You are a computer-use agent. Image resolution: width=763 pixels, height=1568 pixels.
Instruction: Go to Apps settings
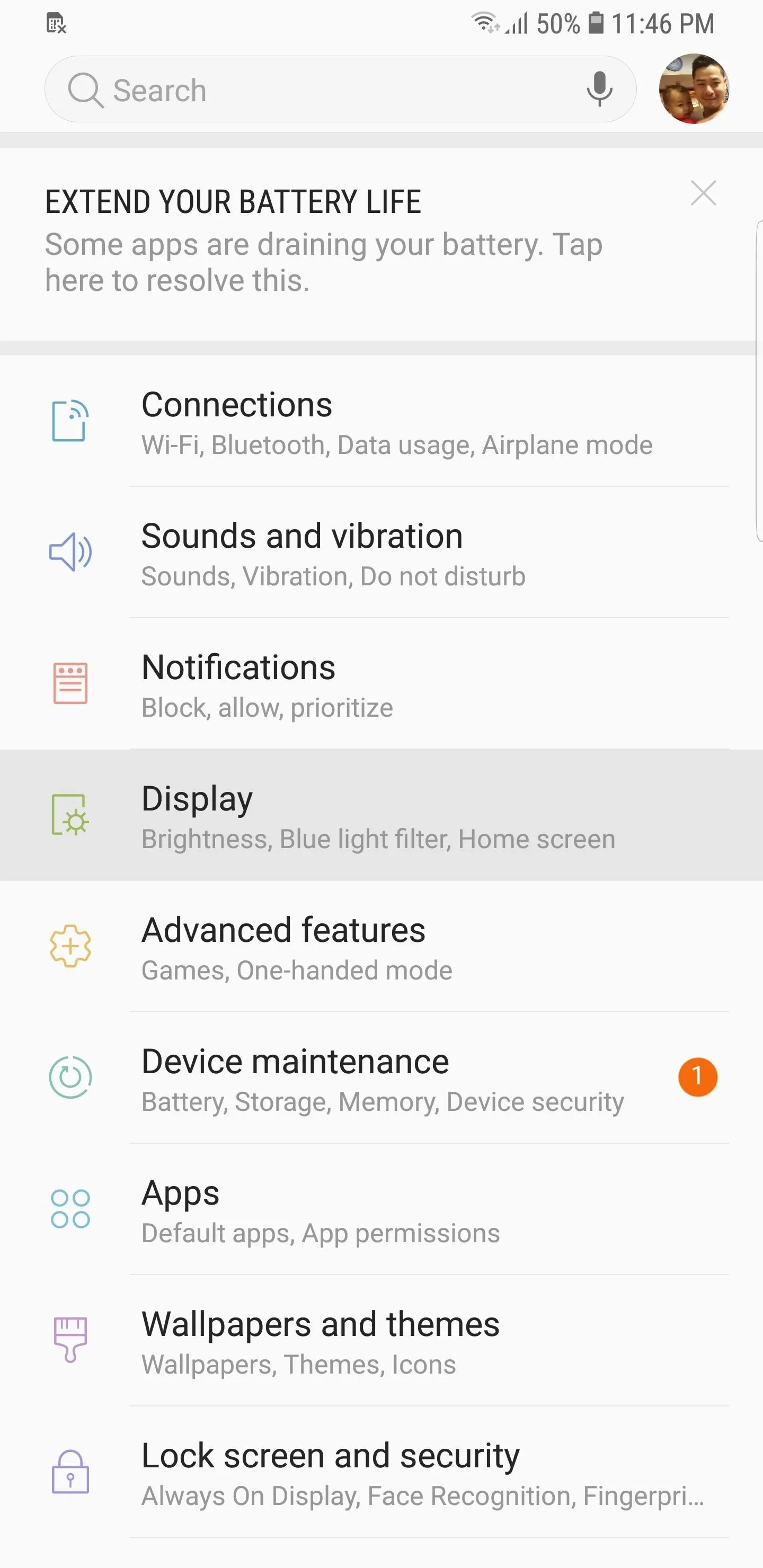(x=381, y=1209)
